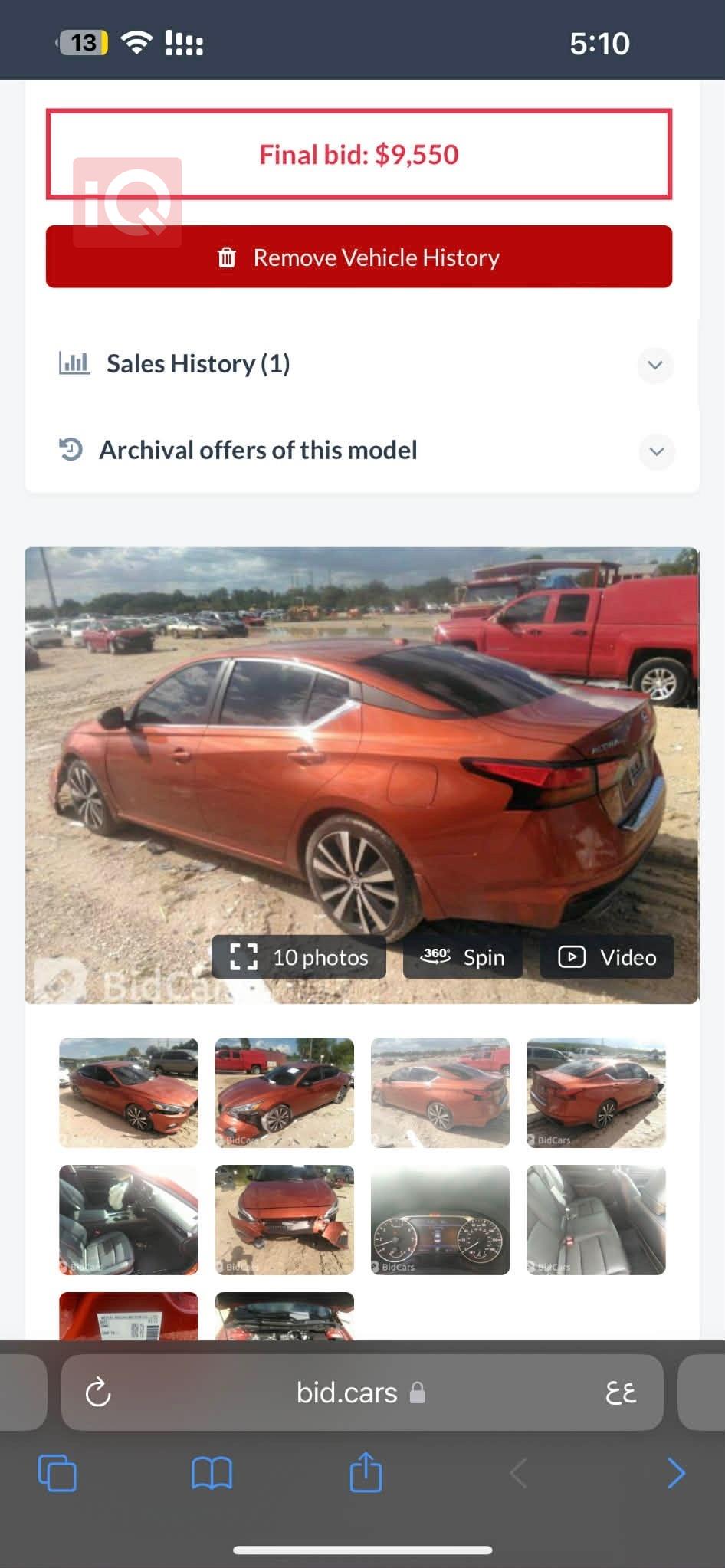Image resolution: width=725 pixels, height=1568 pixels.
Task: Show open browser tabs
Action: (x=57, y=1473)
